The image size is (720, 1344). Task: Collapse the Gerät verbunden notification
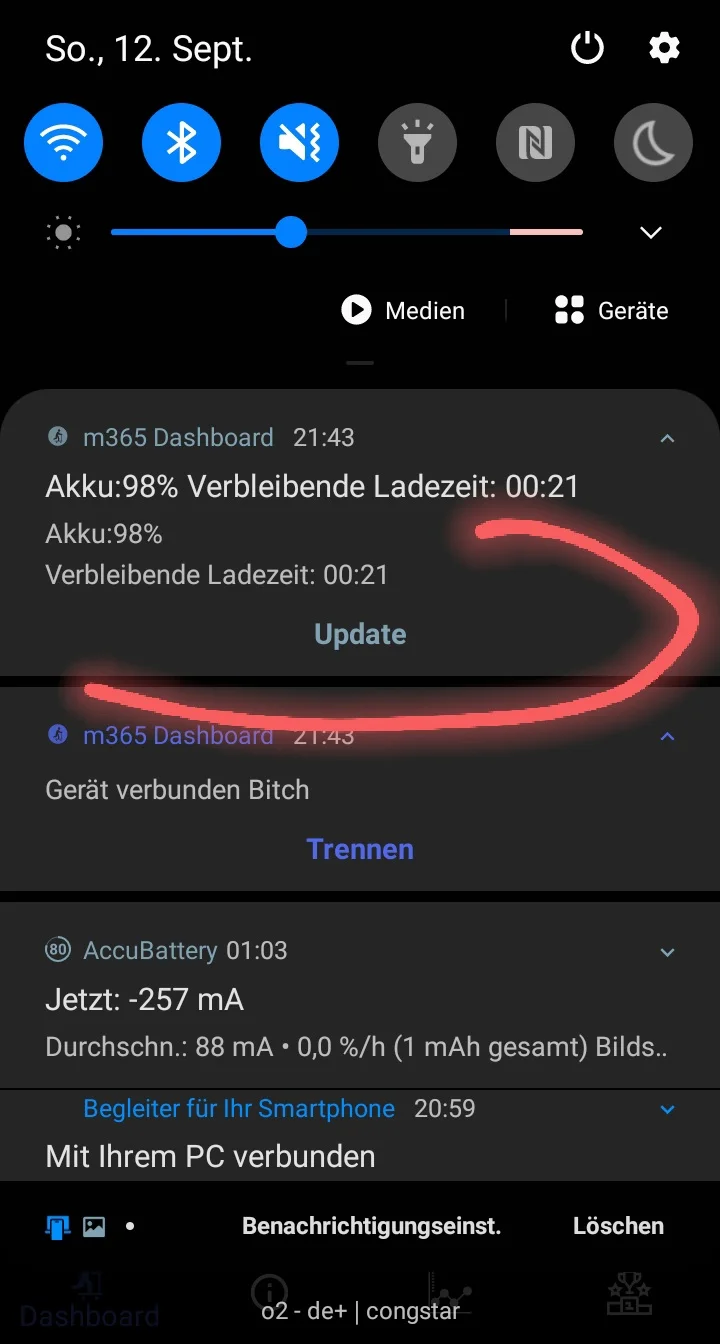tap(668, 736)
